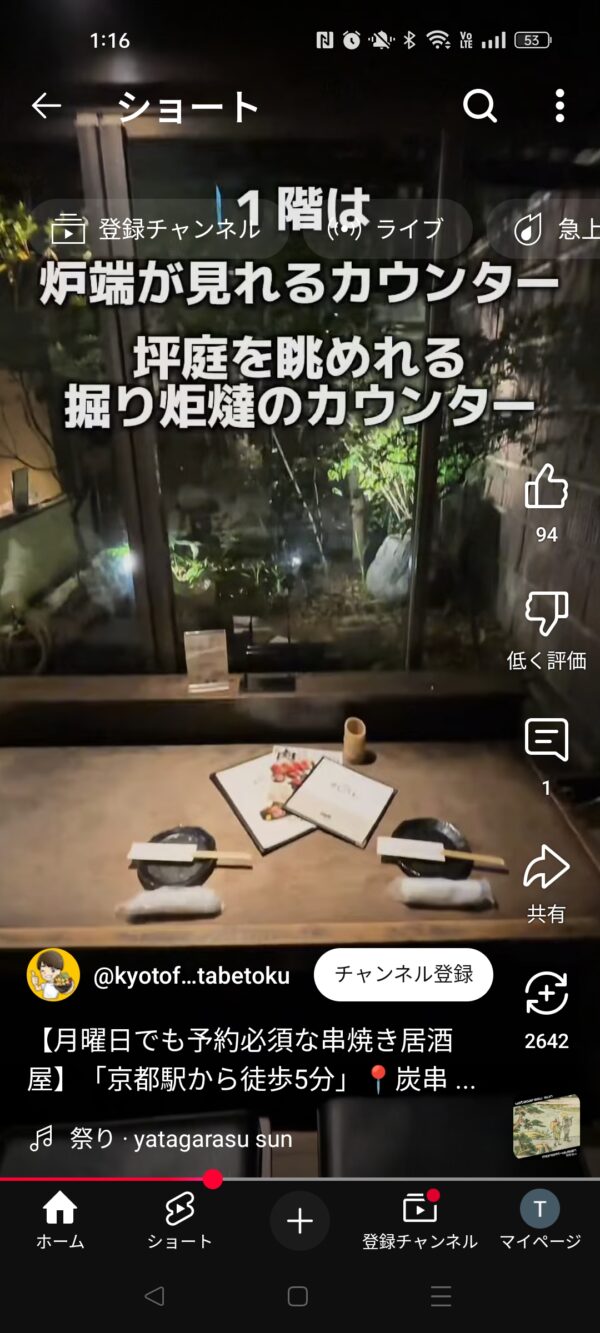Go back using the top-left arrow
Image resolution: width=600 pixels, height=1333 pixels.
pos(46,106)
